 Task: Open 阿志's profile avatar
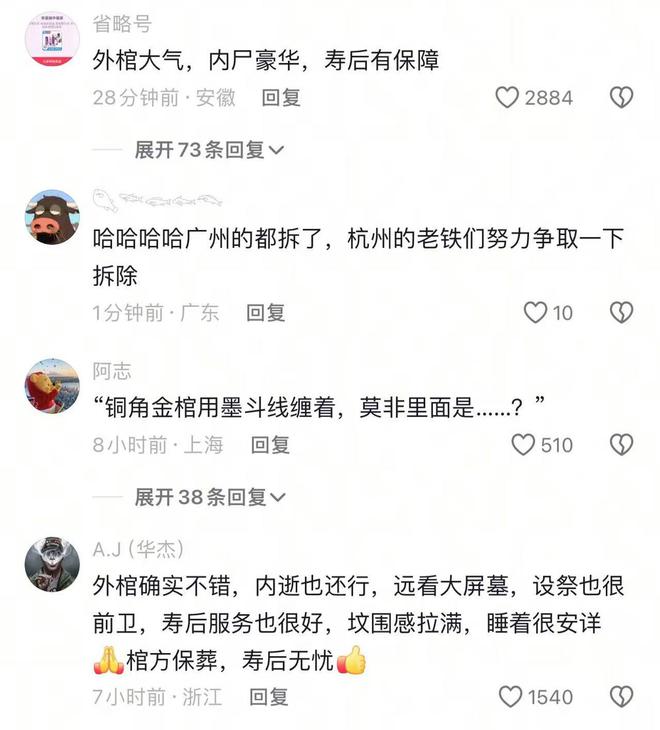[51, 386]
